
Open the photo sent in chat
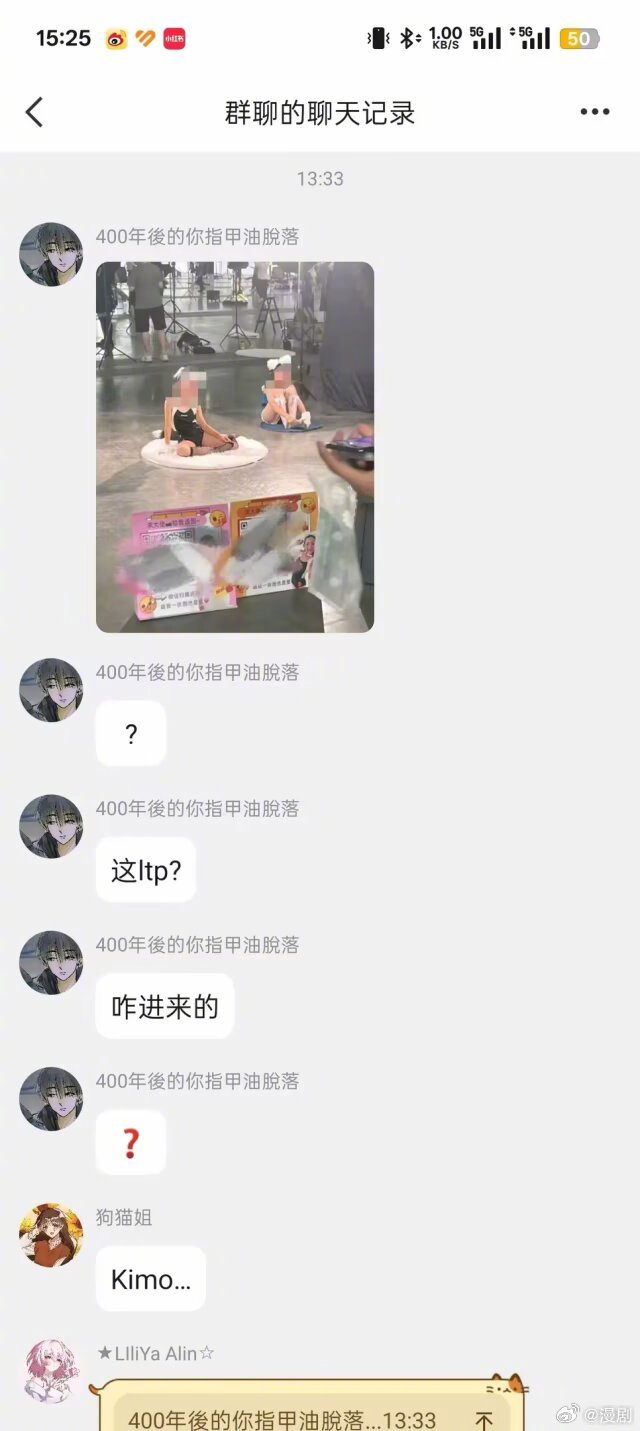[x=235, y=446]
